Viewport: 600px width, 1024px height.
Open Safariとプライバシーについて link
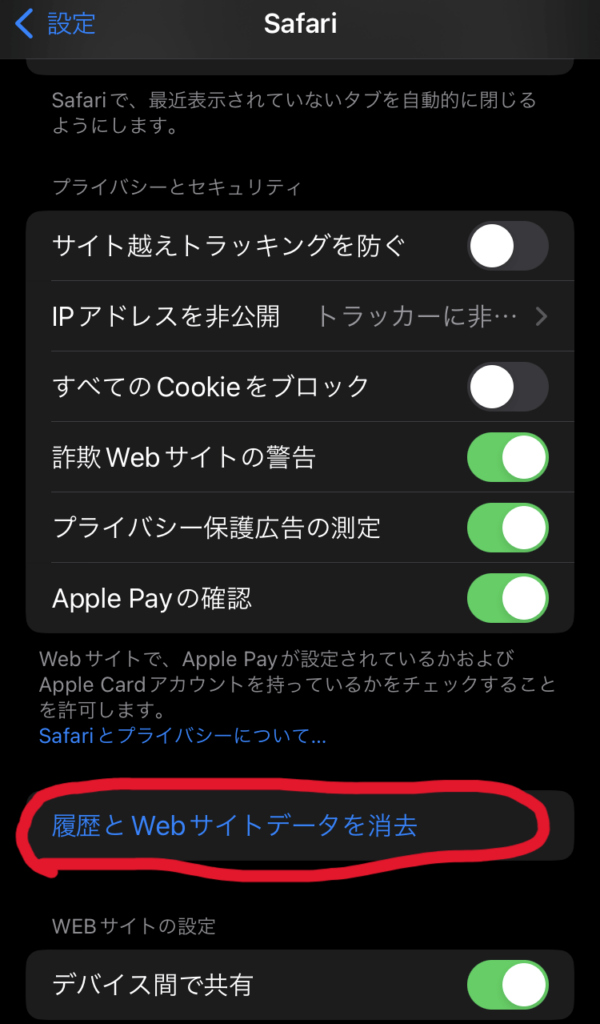point(182,737)
